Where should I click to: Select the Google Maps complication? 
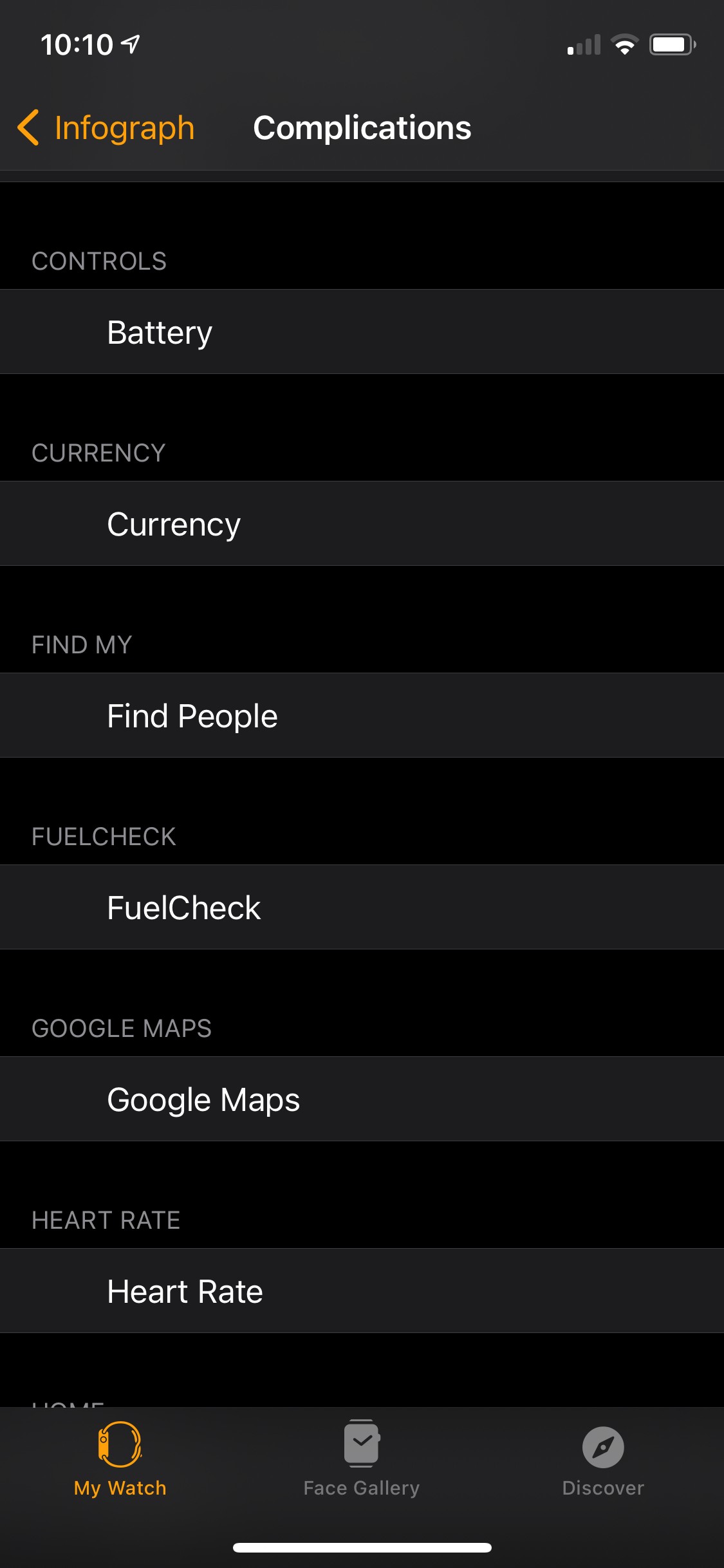coord(360,1099)
